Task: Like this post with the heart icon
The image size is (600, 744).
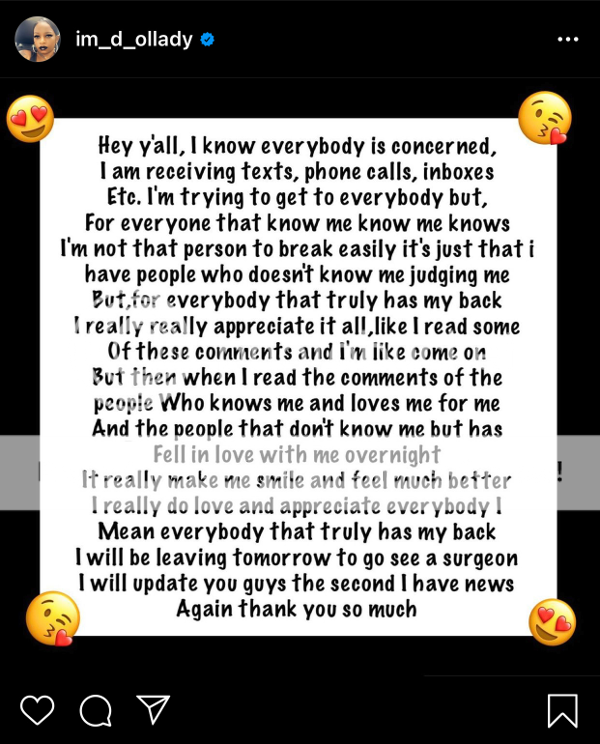Action: pyautogui.click(x=37, y=709)
